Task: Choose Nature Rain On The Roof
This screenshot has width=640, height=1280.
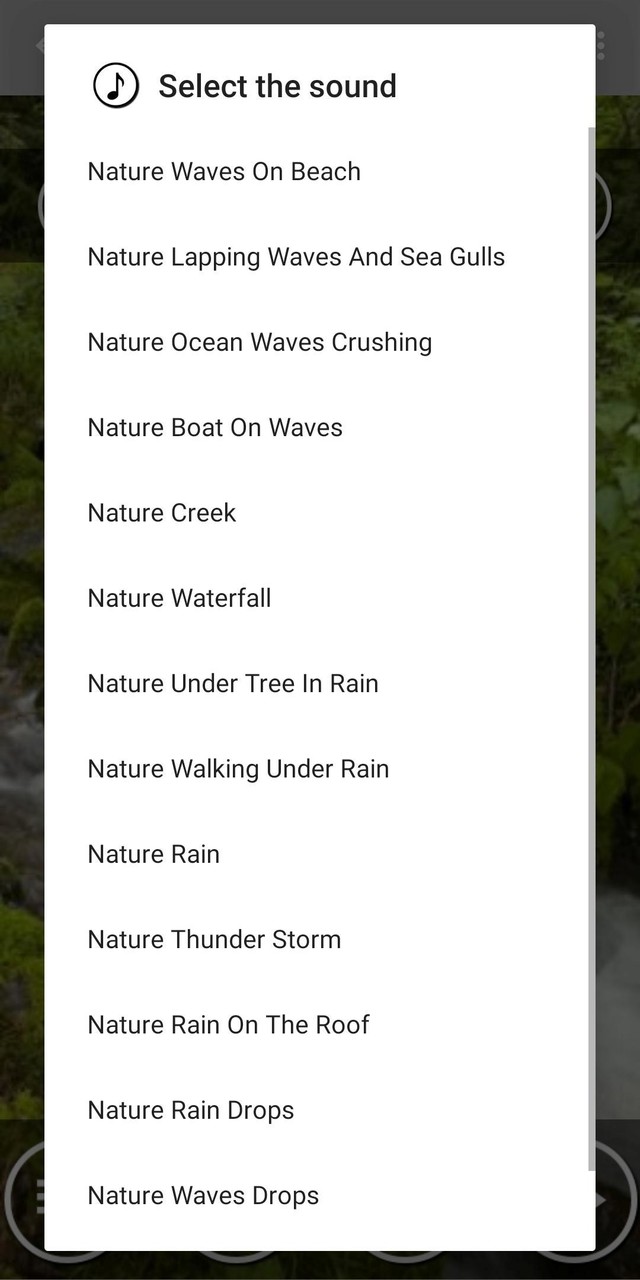Action: coord(319,1025)
